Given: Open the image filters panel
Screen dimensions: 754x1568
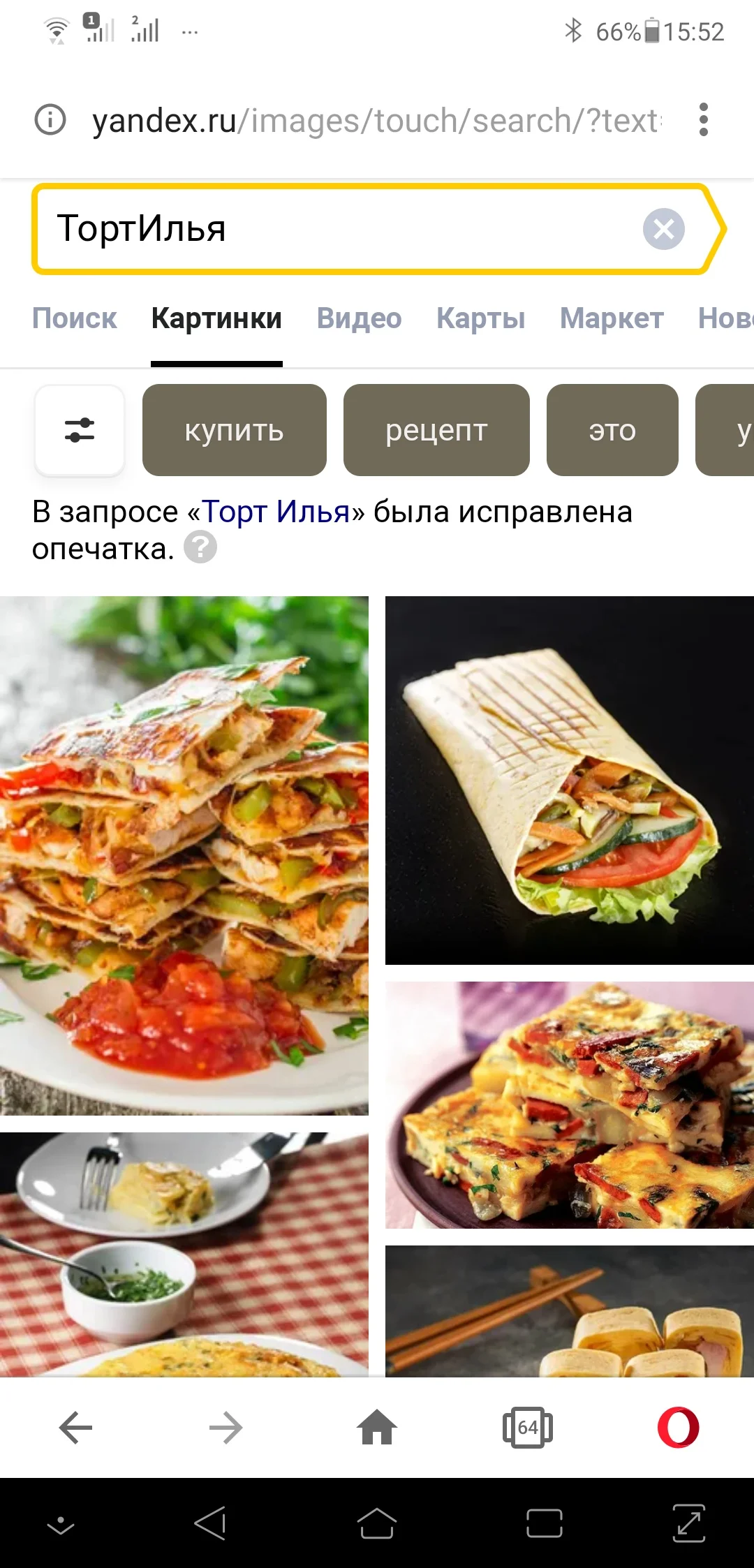Looking at the screenshot, I should [79, 430].
